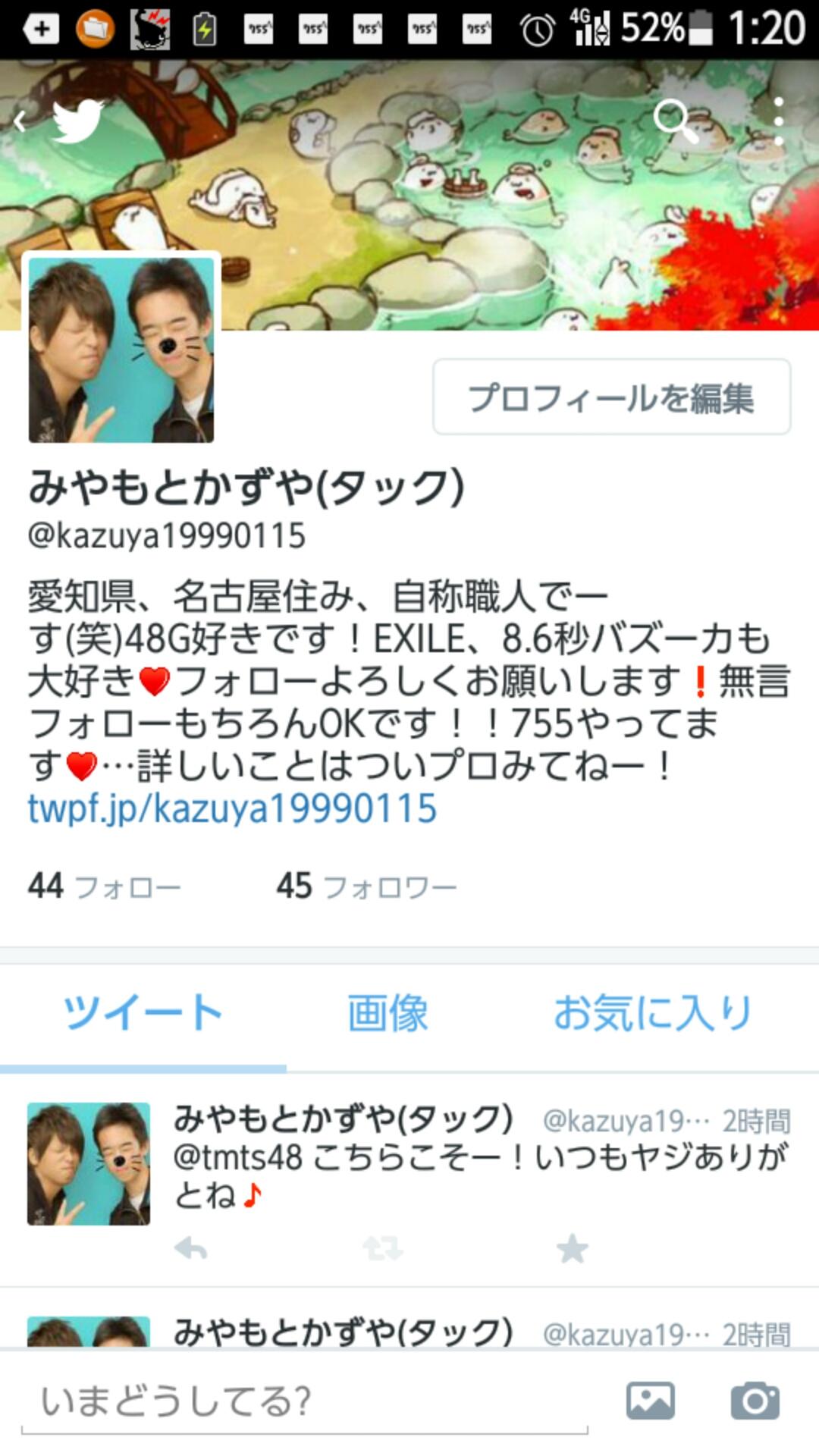Open the camera to take a photo

pyautogui.click(x=755, y=1400)
